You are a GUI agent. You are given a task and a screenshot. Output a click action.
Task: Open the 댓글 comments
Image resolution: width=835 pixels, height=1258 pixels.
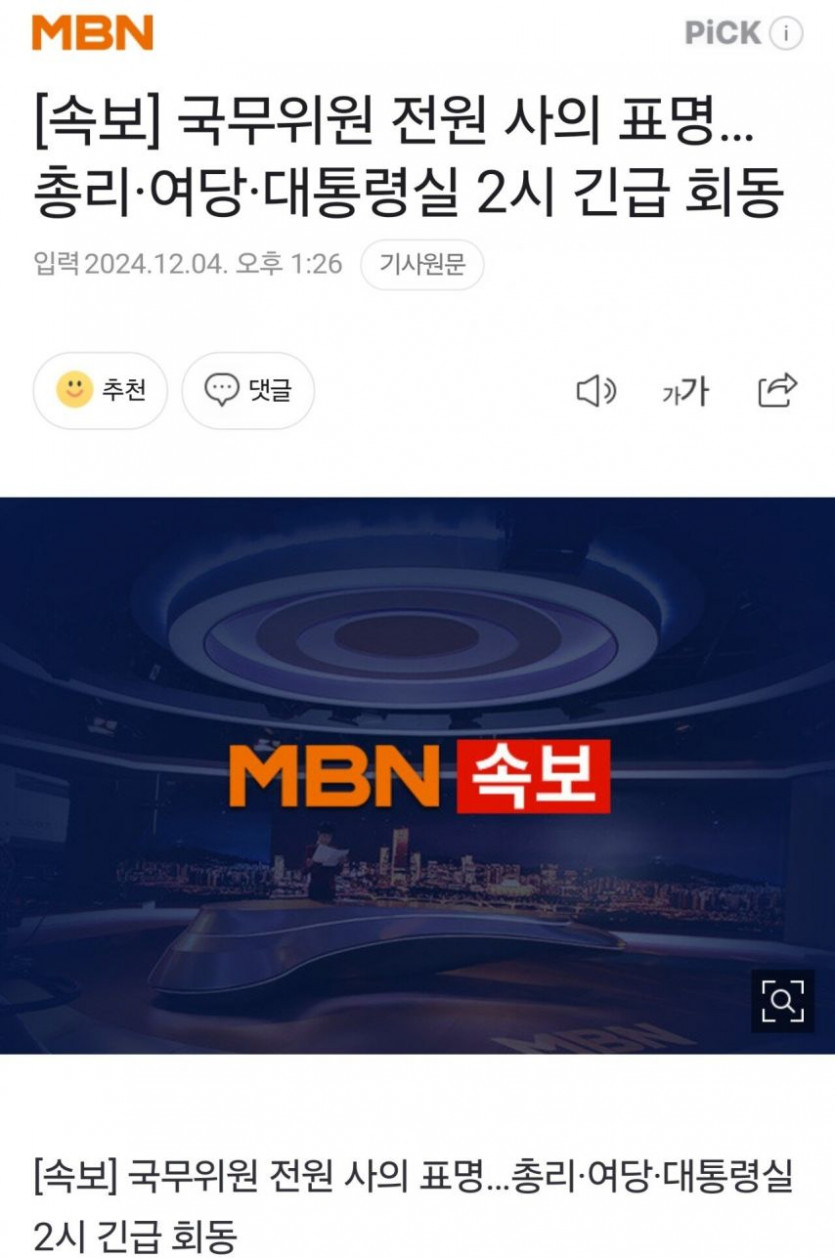(248, 390)
